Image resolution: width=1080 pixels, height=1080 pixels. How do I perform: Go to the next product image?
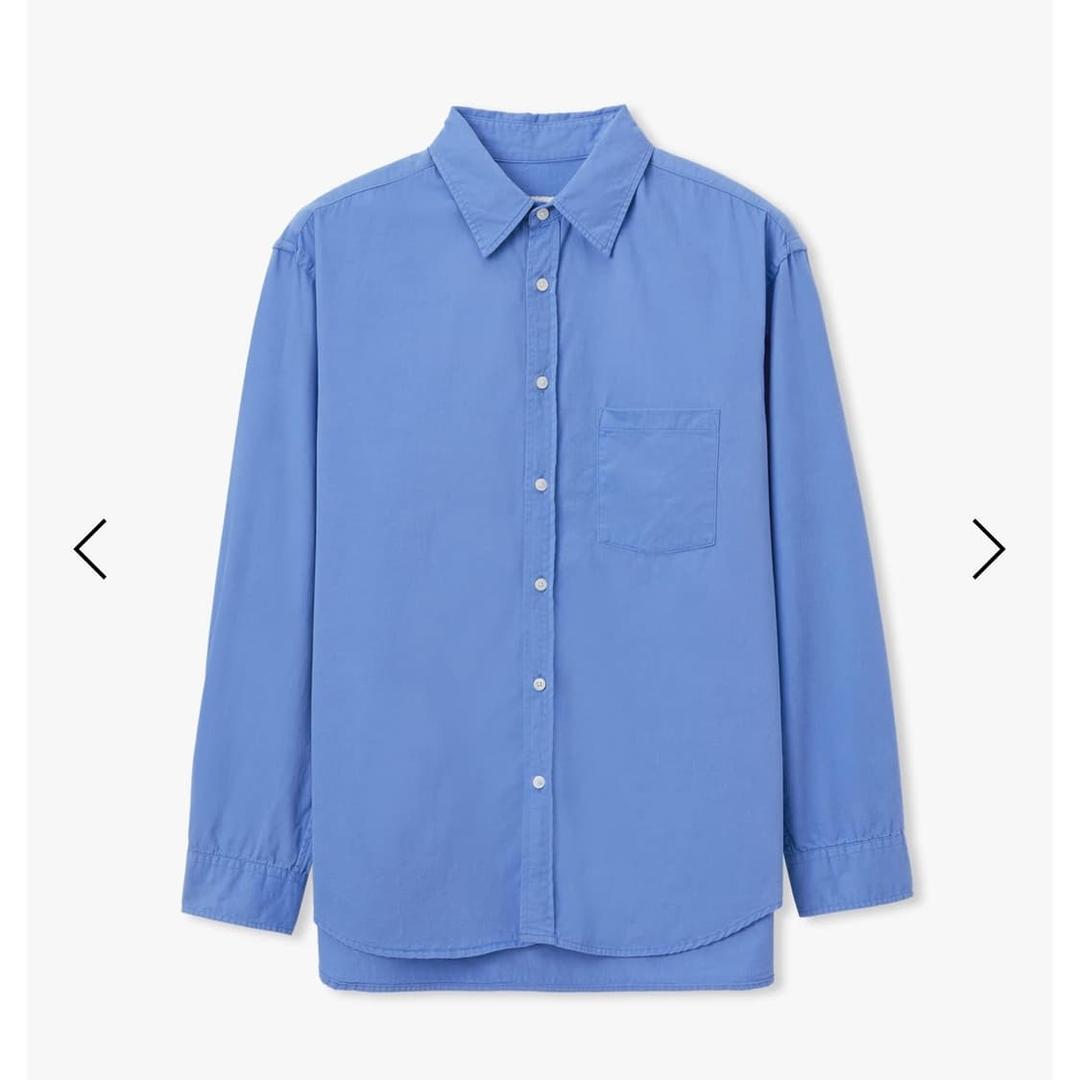(988, 549)
